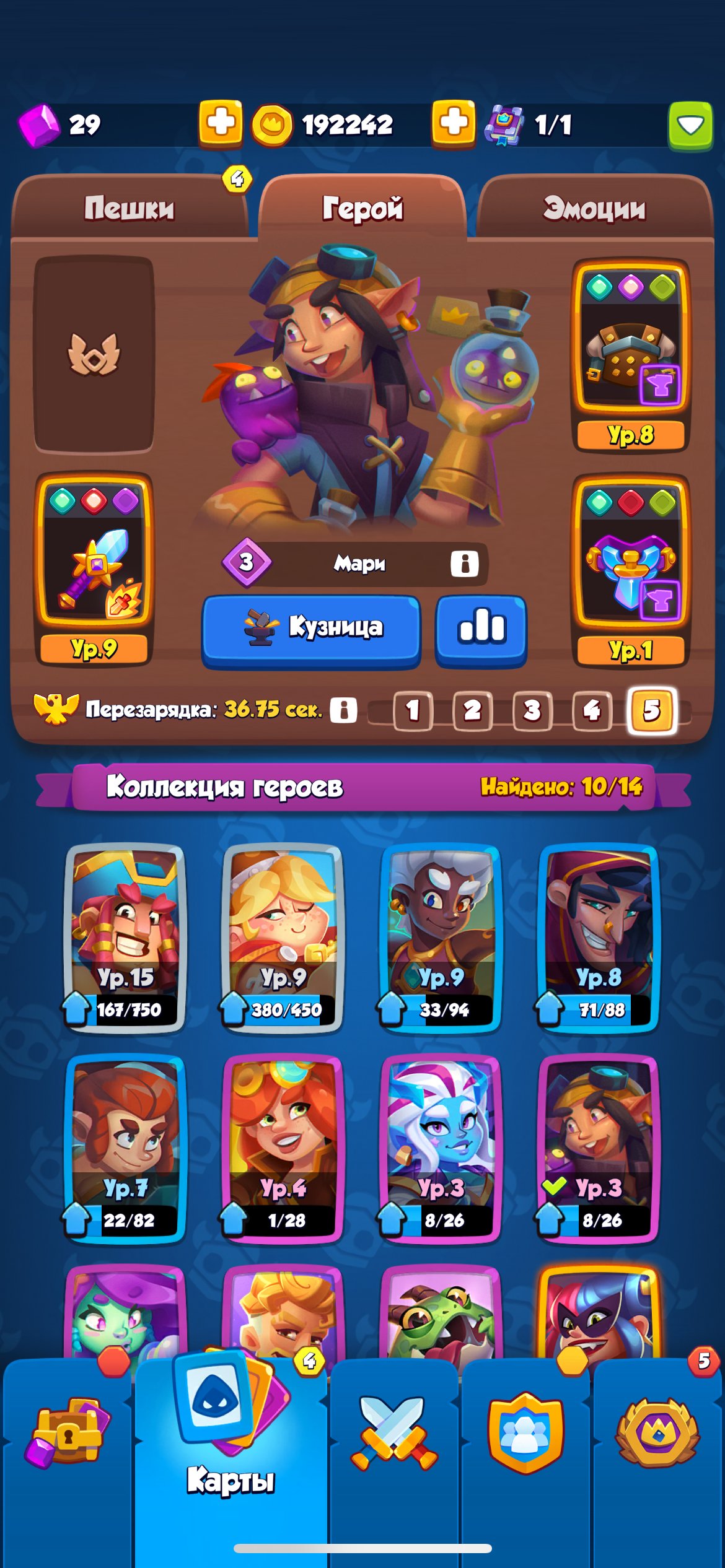Expand the green dropdown arrow
725x1568 pixels.
pos(690,126)
